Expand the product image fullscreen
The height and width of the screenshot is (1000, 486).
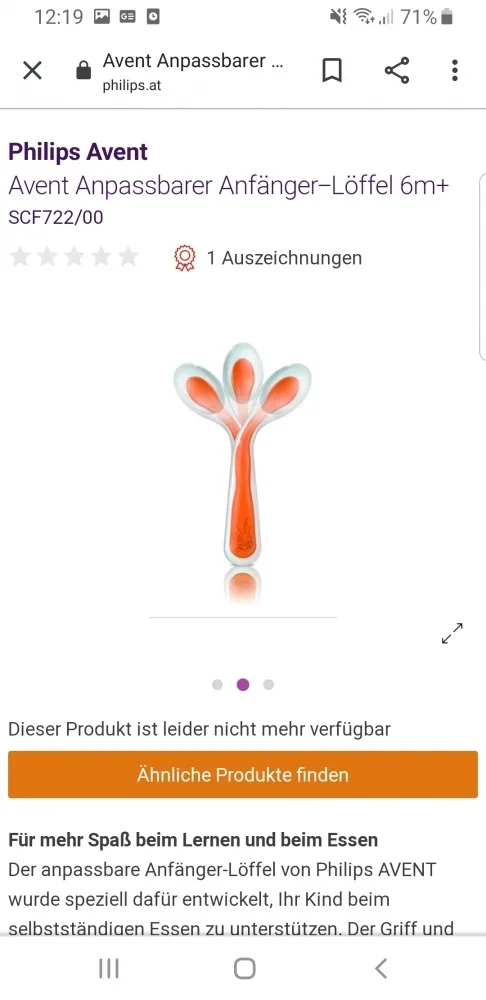point(452,633)
